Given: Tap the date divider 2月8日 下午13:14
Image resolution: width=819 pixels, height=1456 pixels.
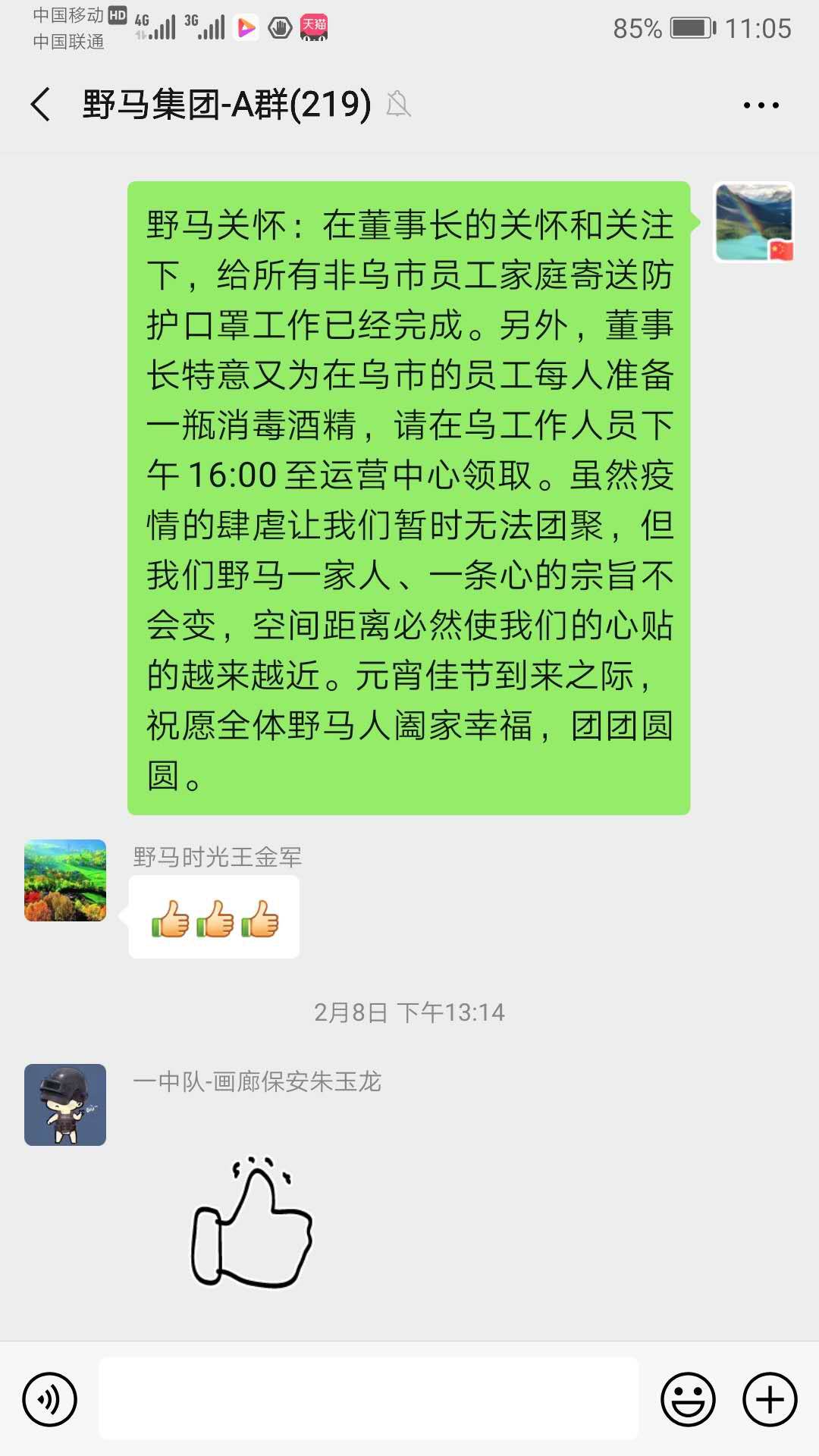Looking at the screenshot, I should click(409, 1010).
